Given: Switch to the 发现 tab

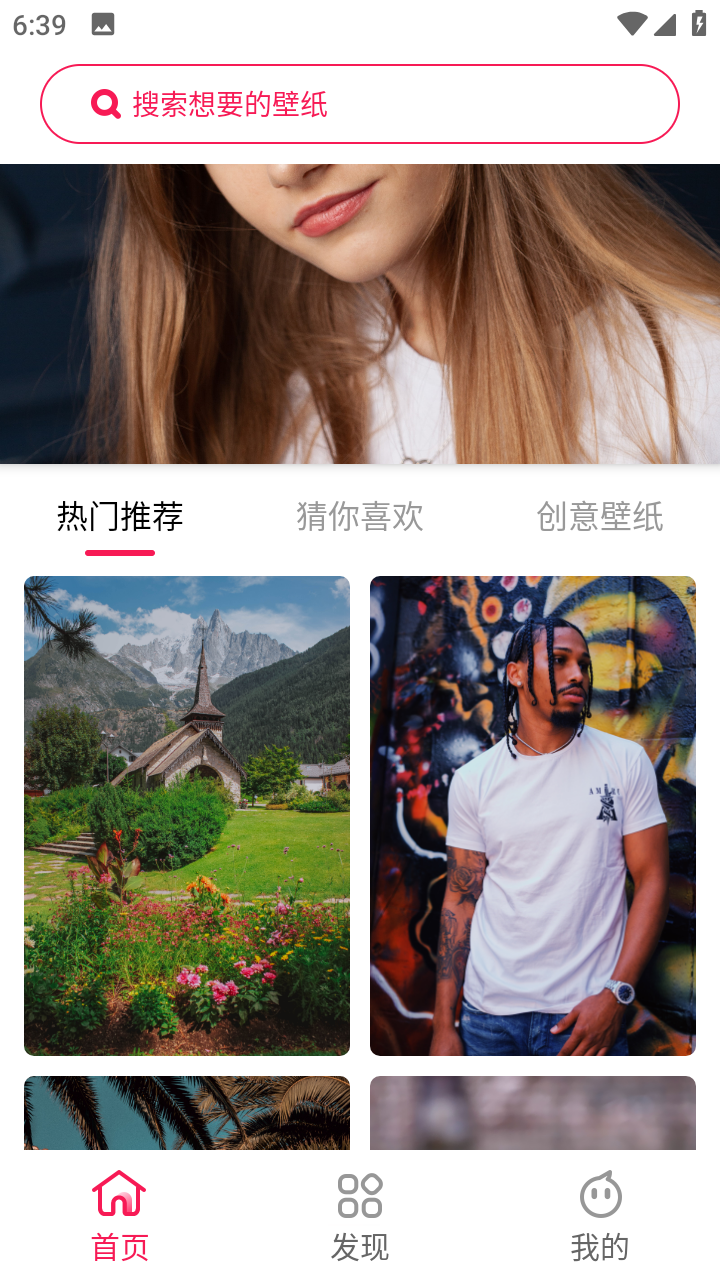Looking at the screenshot, I should point(360,1216).
